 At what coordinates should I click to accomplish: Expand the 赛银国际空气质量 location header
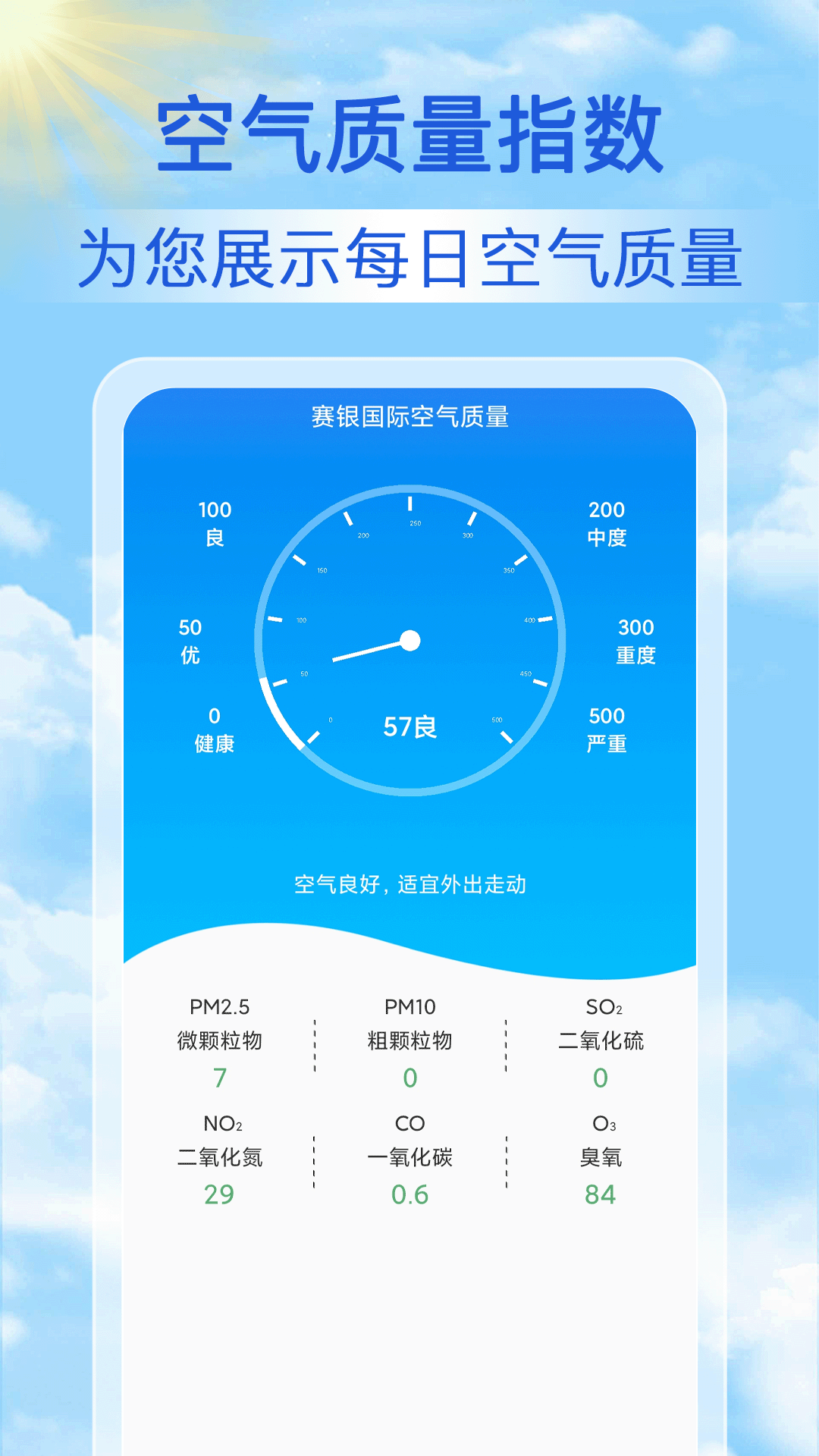[409, 416]
